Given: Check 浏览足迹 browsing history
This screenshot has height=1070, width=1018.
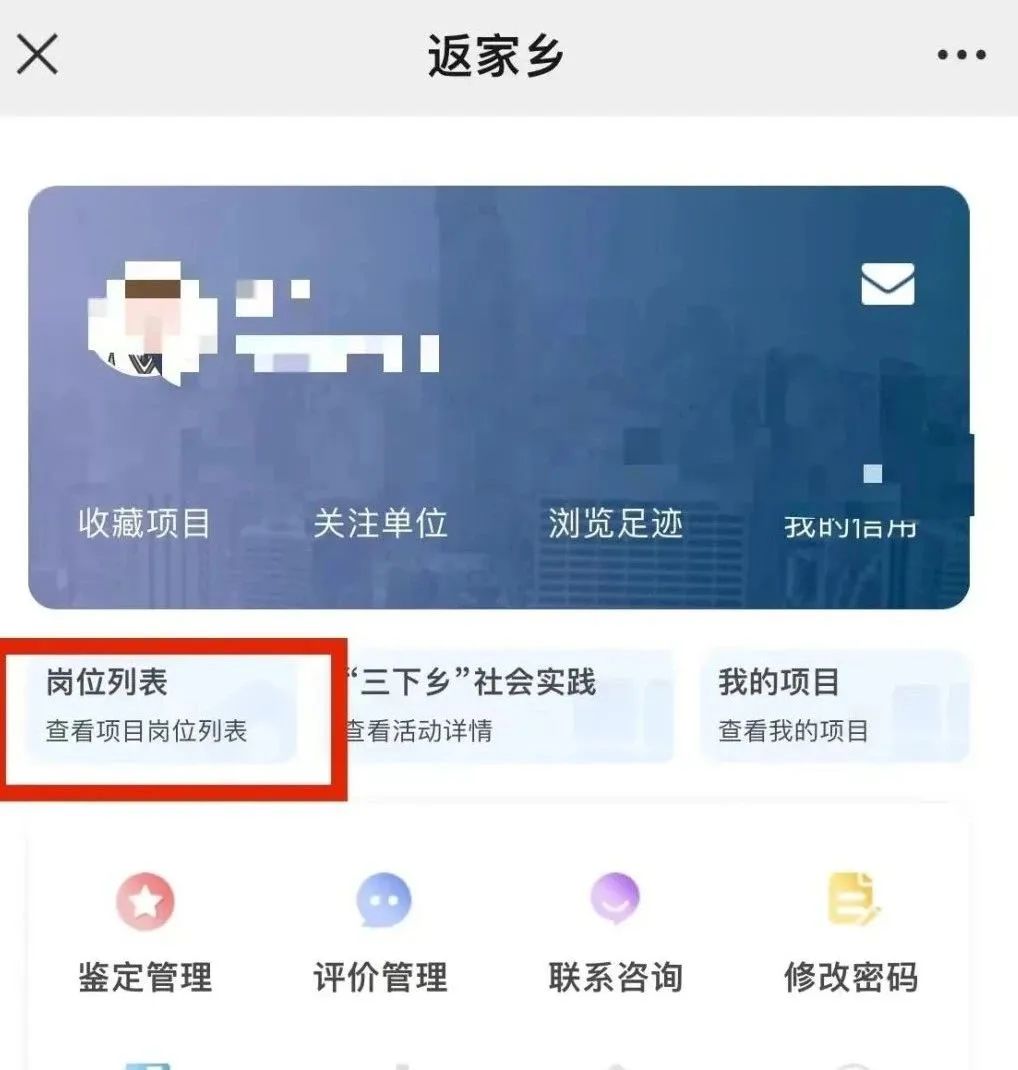Looking at the screenshot, I should pos(615,523).
